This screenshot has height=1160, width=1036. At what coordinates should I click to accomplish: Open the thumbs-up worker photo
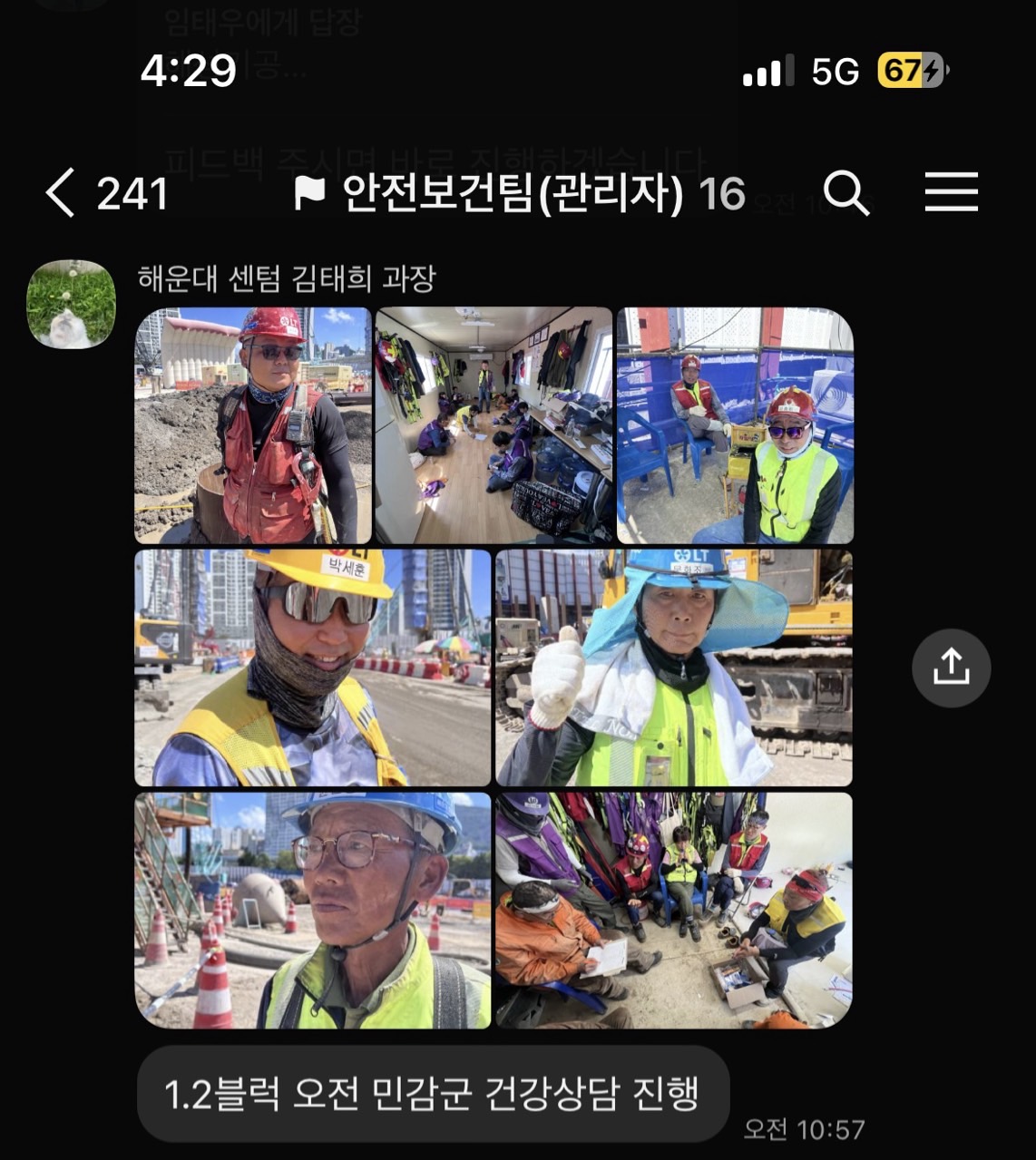pyautogui.click(x=674, y=668)
